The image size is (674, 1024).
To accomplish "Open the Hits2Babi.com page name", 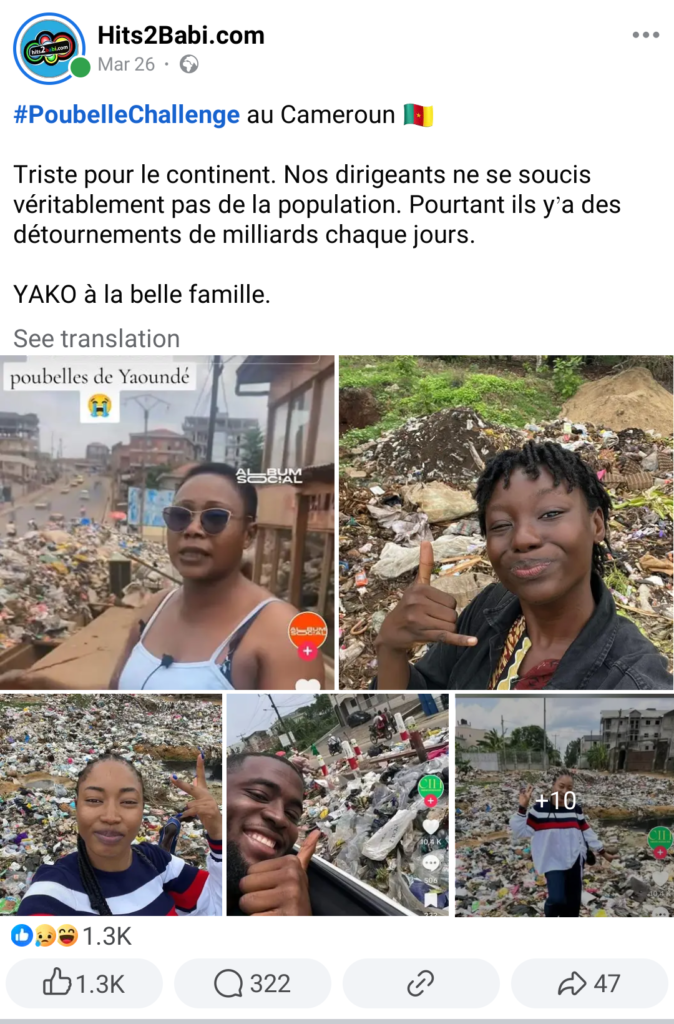I will pyautogui.click(x=181, y=36).
